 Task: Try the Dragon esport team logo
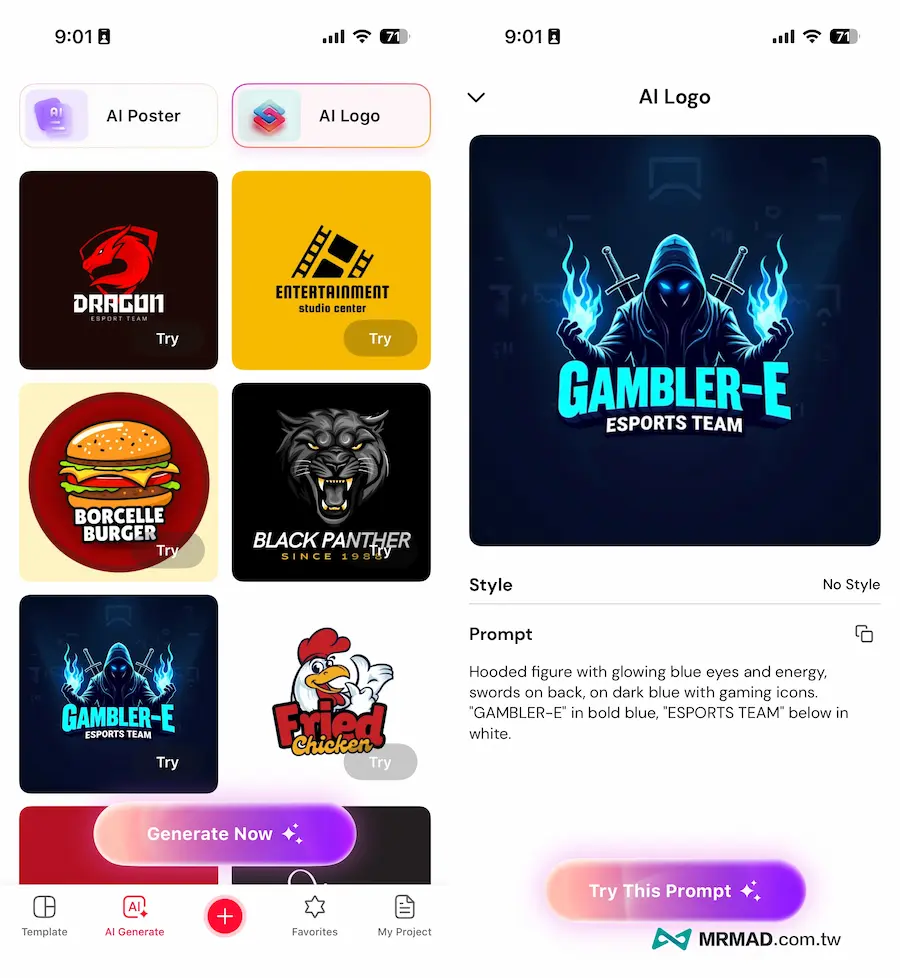[x=167, y=339]
